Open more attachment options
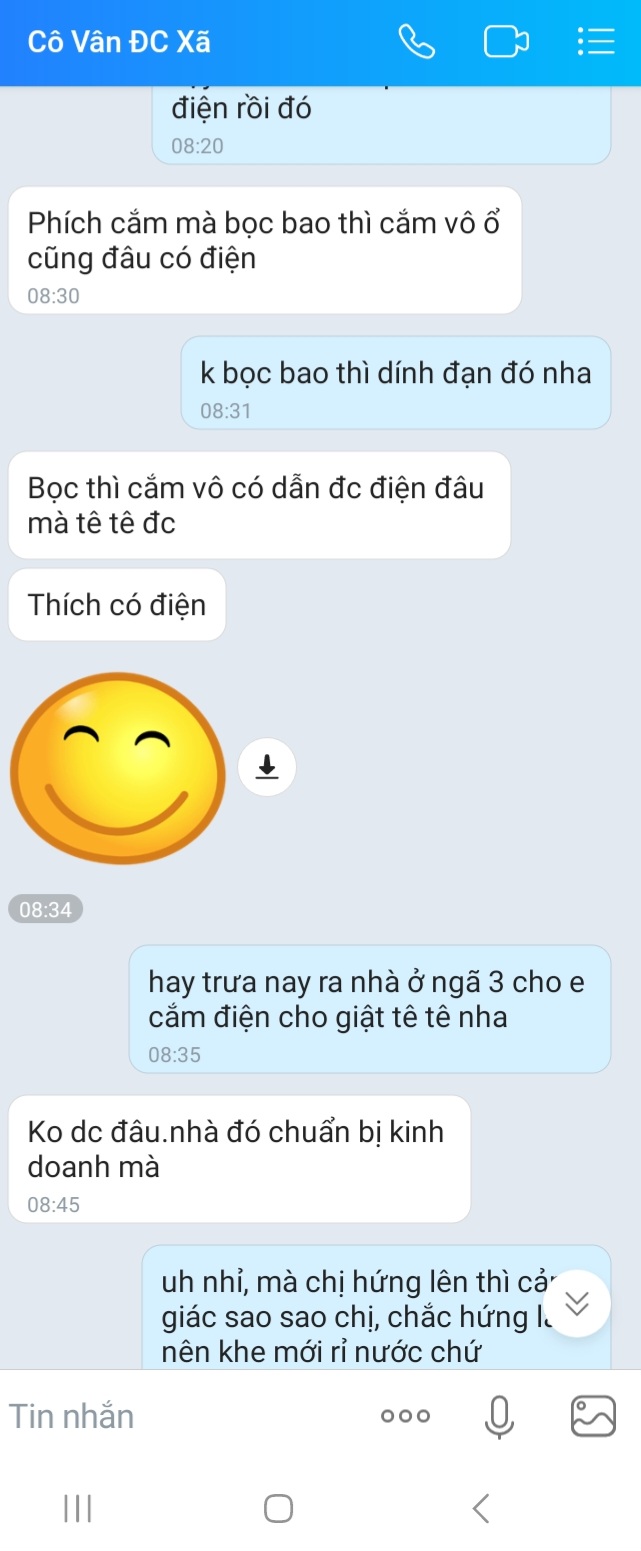Image resolution: width=641 pixels, height=1551 pixels. 405,1416
